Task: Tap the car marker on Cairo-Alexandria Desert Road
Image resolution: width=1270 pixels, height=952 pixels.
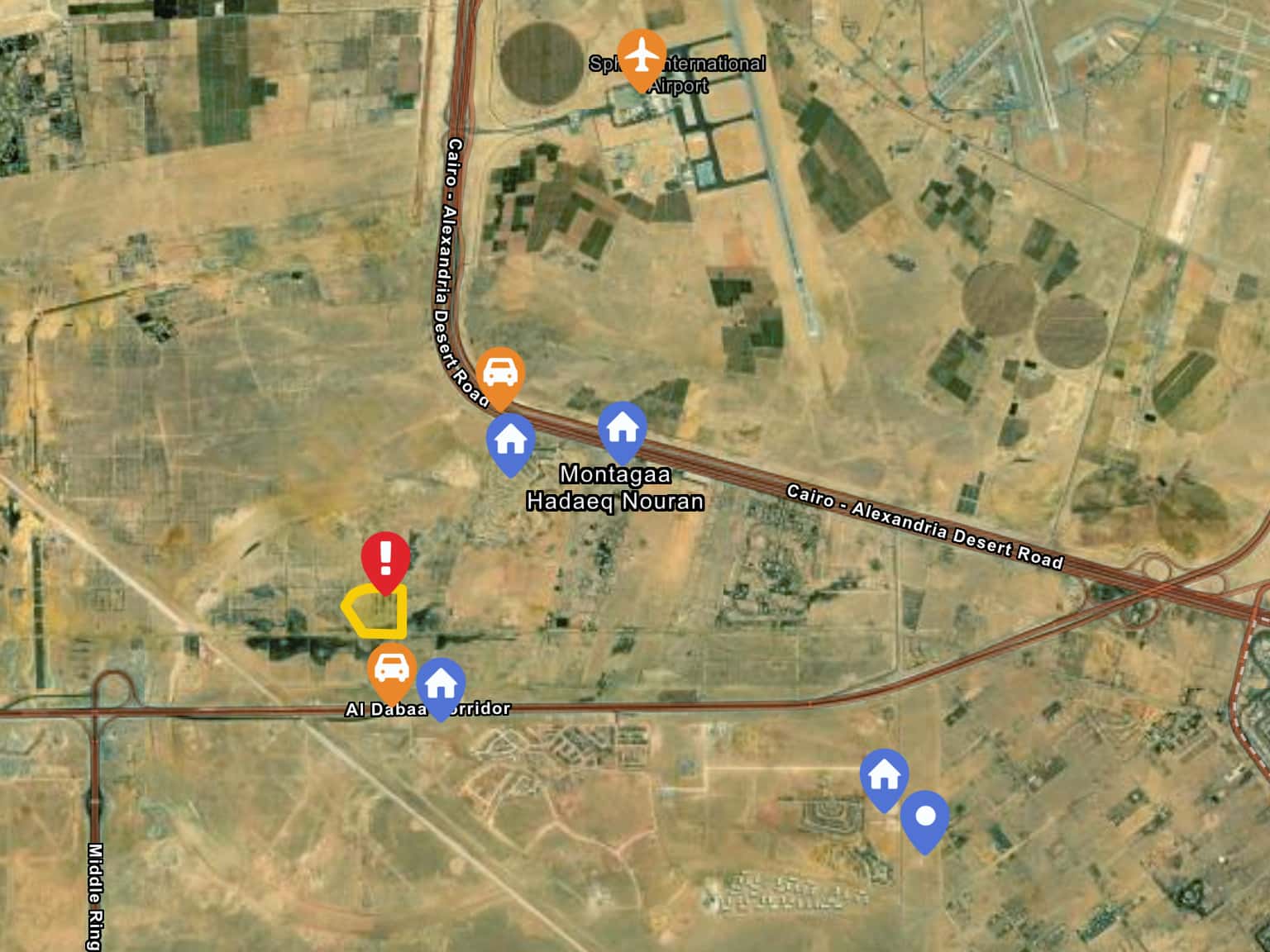Action: (x=500, y=374)
